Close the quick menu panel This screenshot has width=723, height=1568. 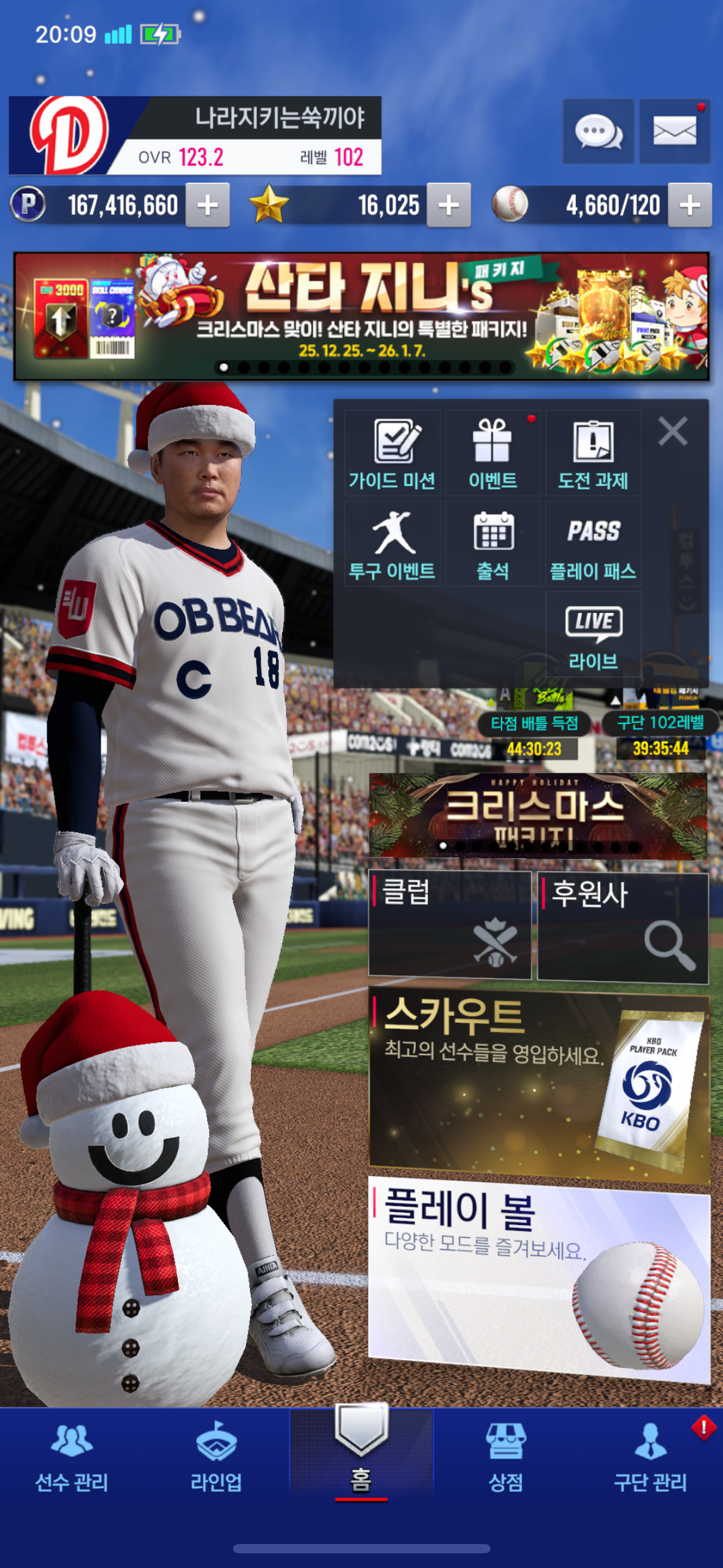(x=673, y=431)
